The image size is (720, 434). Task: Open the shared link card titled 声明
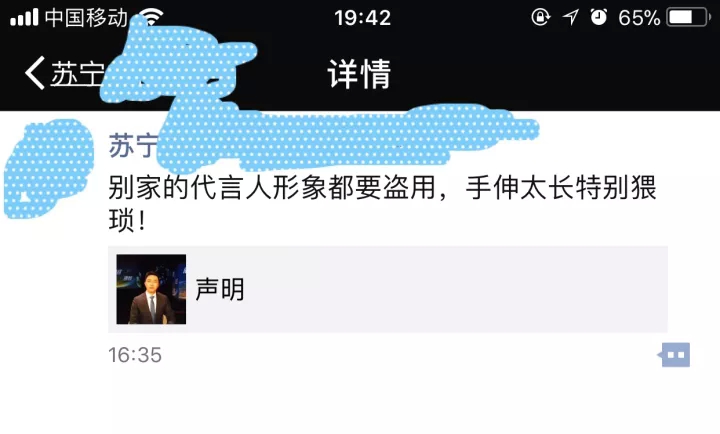pyautogui.click(x=387, y=289)
